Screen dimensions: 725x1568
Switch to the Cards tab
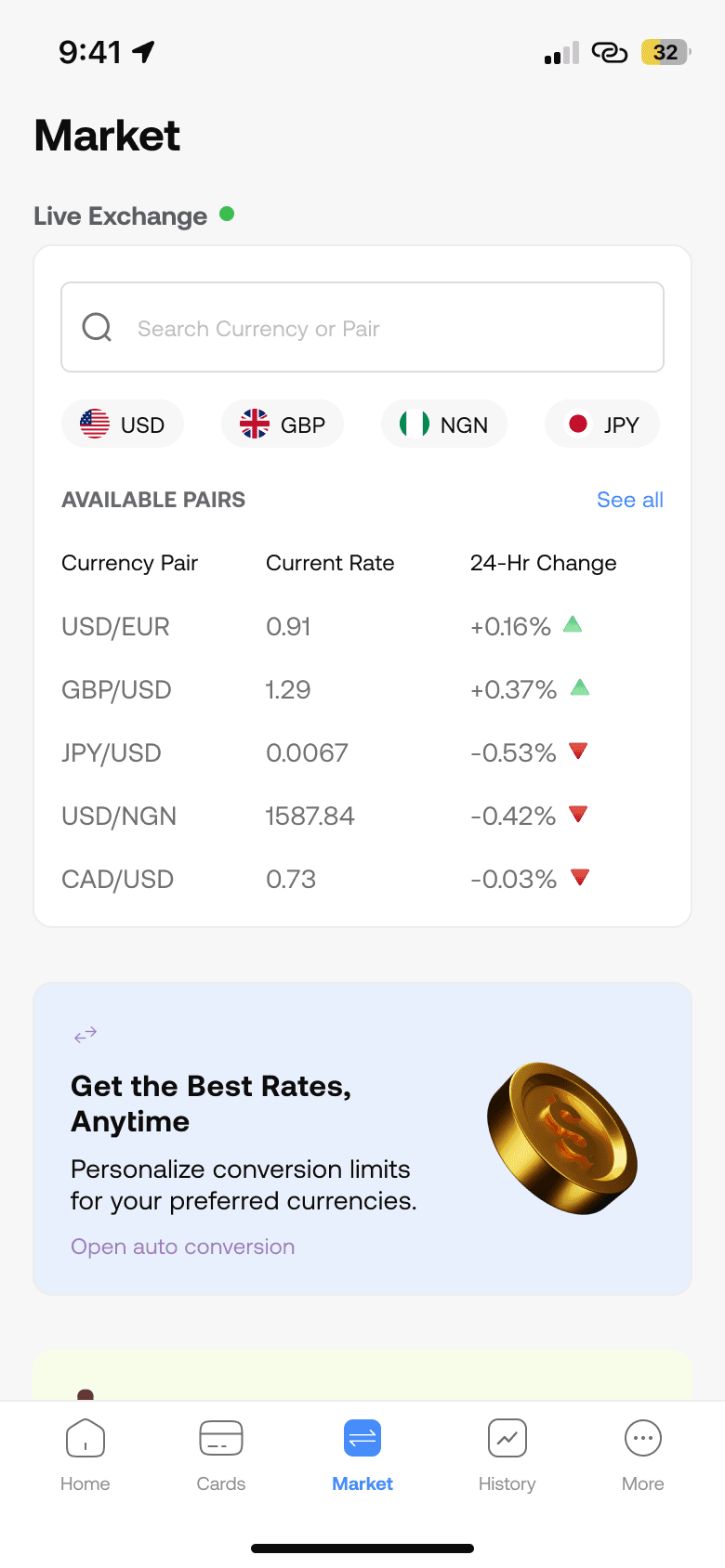(221, 1454)
